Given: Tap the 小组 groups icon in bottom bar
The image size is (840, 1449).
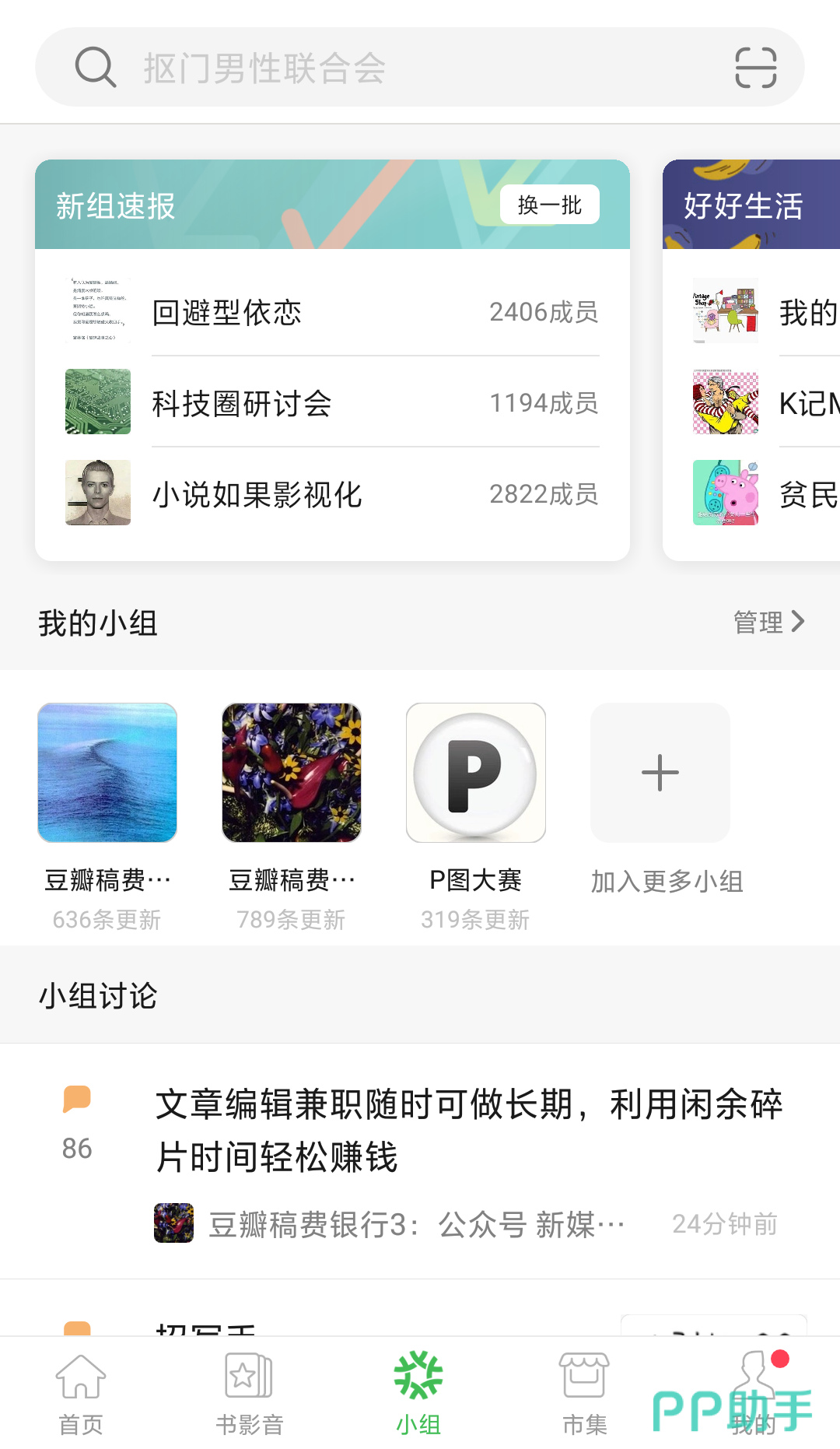Looking at the screenshot, I should (x=420, y=1374).
